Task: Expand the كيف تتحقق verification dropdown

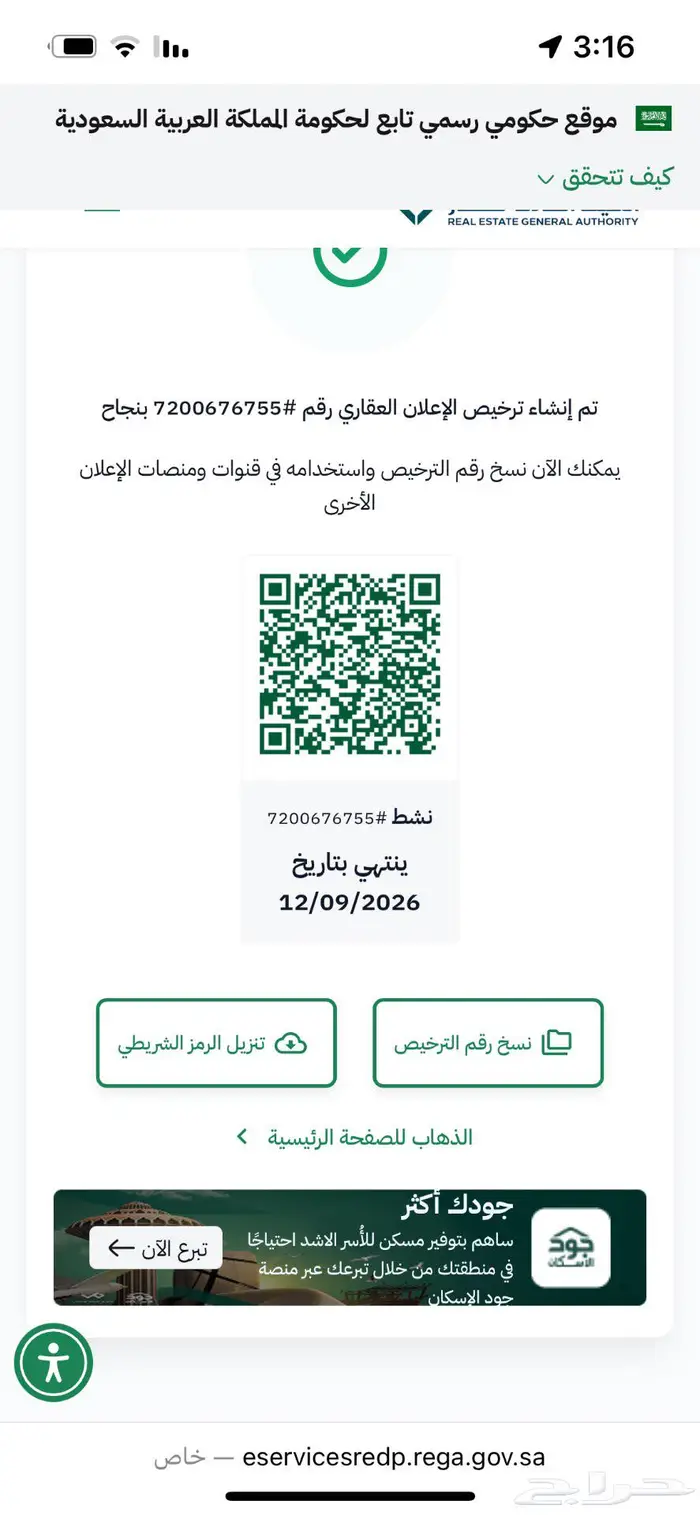Action: [604, 178]
